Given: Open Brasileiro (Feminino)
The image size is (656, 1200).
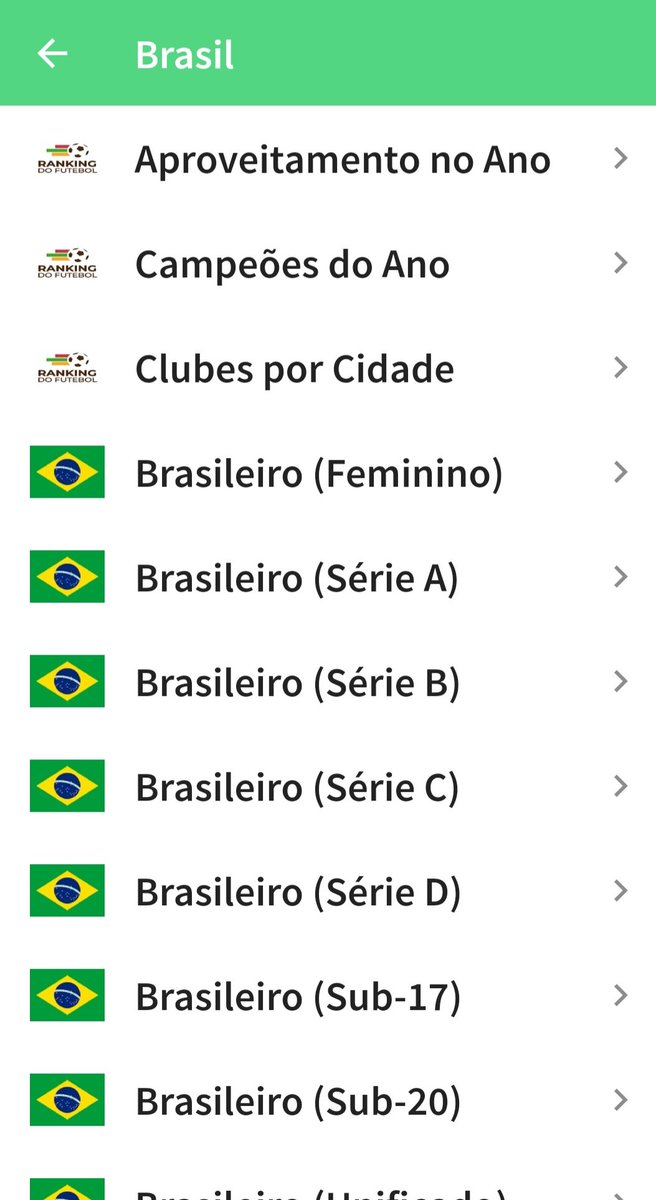Looking at the screenshot, I should pyautogui.click(x=328, y=473).
